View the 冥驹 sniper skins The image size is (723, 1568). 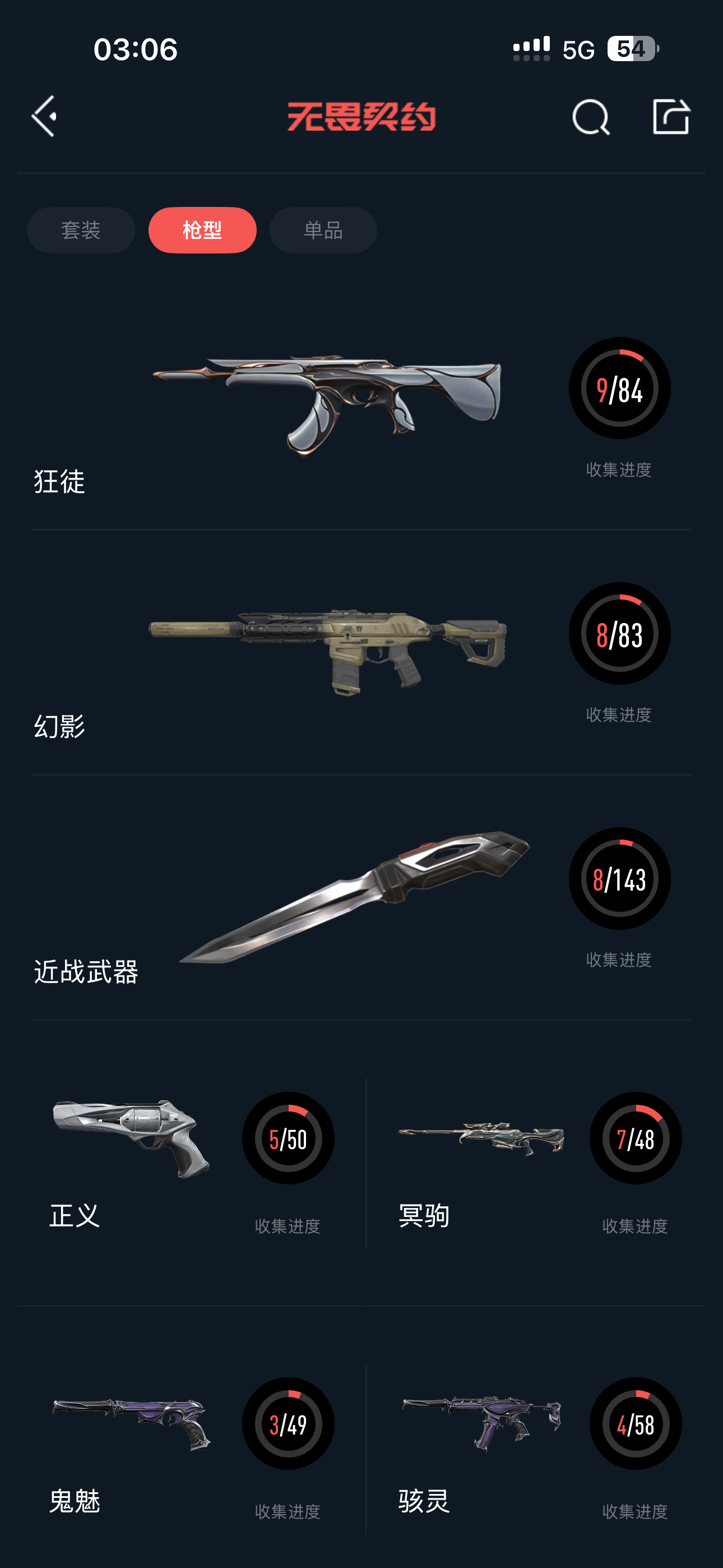(537, 1163)
